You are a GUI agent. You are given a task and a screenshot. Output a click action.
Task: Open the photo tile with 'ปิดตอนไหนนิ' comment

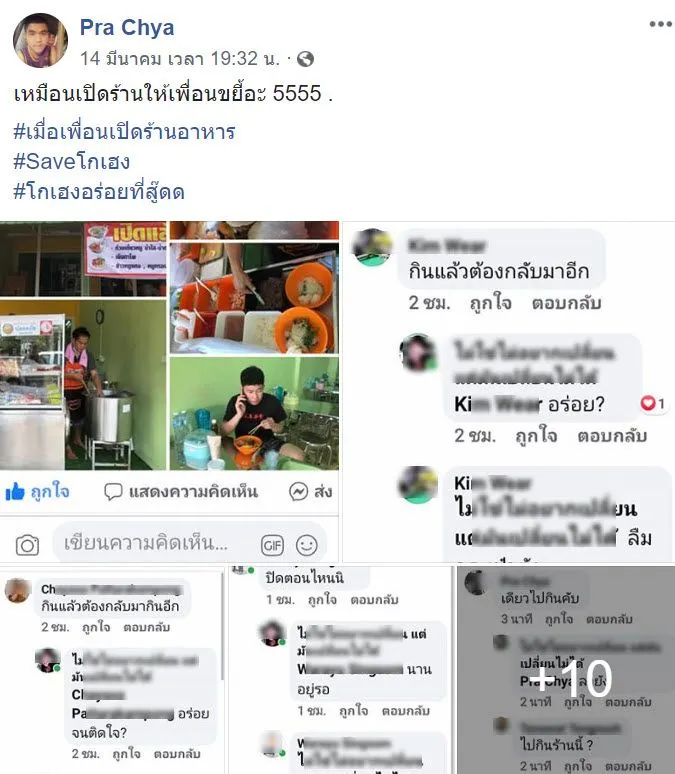click(340, 670)
